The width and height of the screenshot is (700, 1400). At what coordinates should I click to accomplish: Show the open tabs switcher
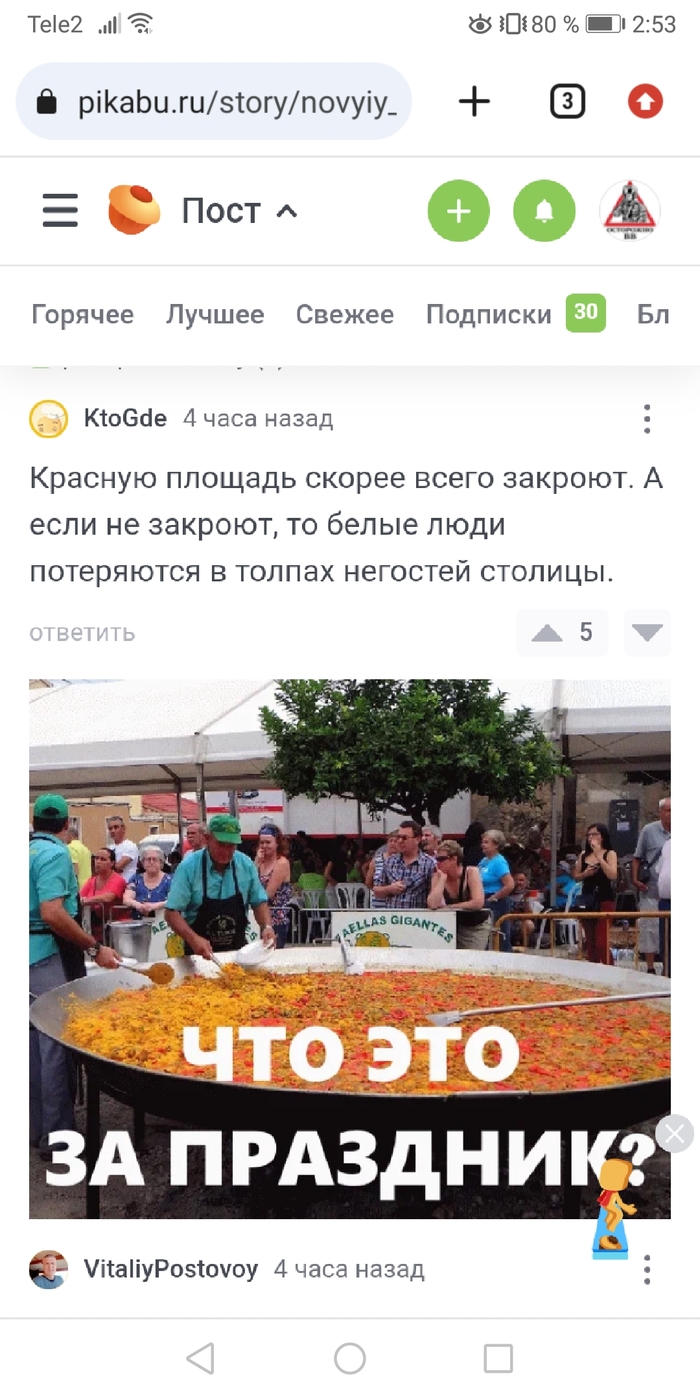567,101
